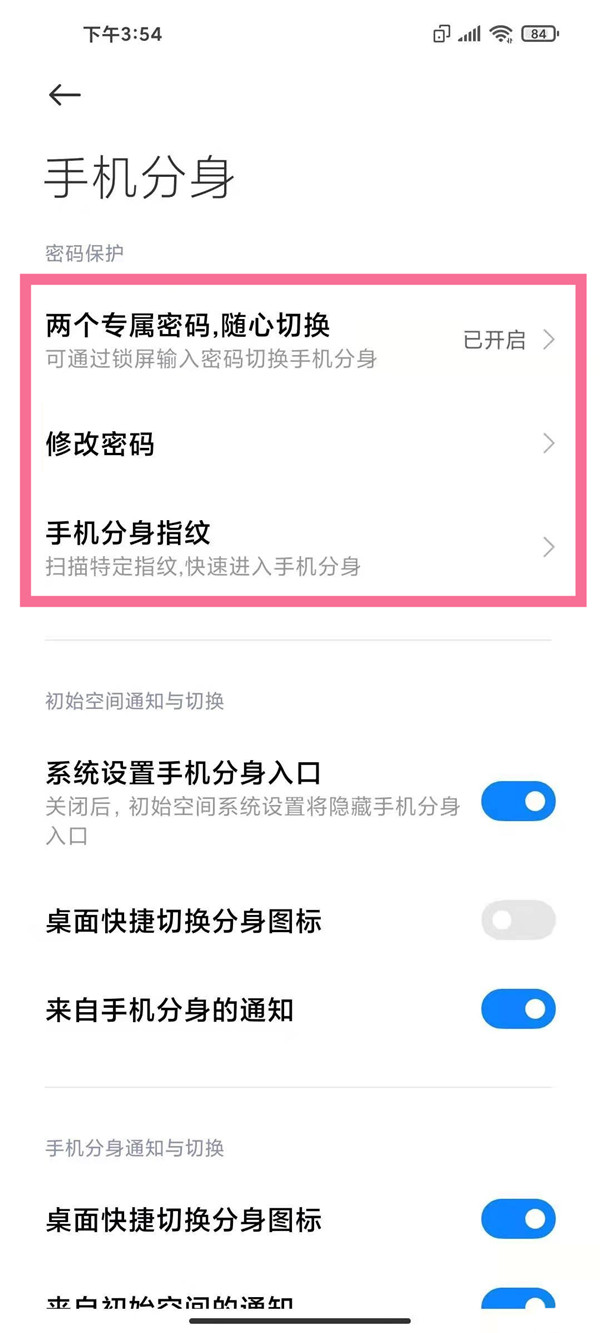Go back using the top arrow
600x1333 pixels.
64,95
